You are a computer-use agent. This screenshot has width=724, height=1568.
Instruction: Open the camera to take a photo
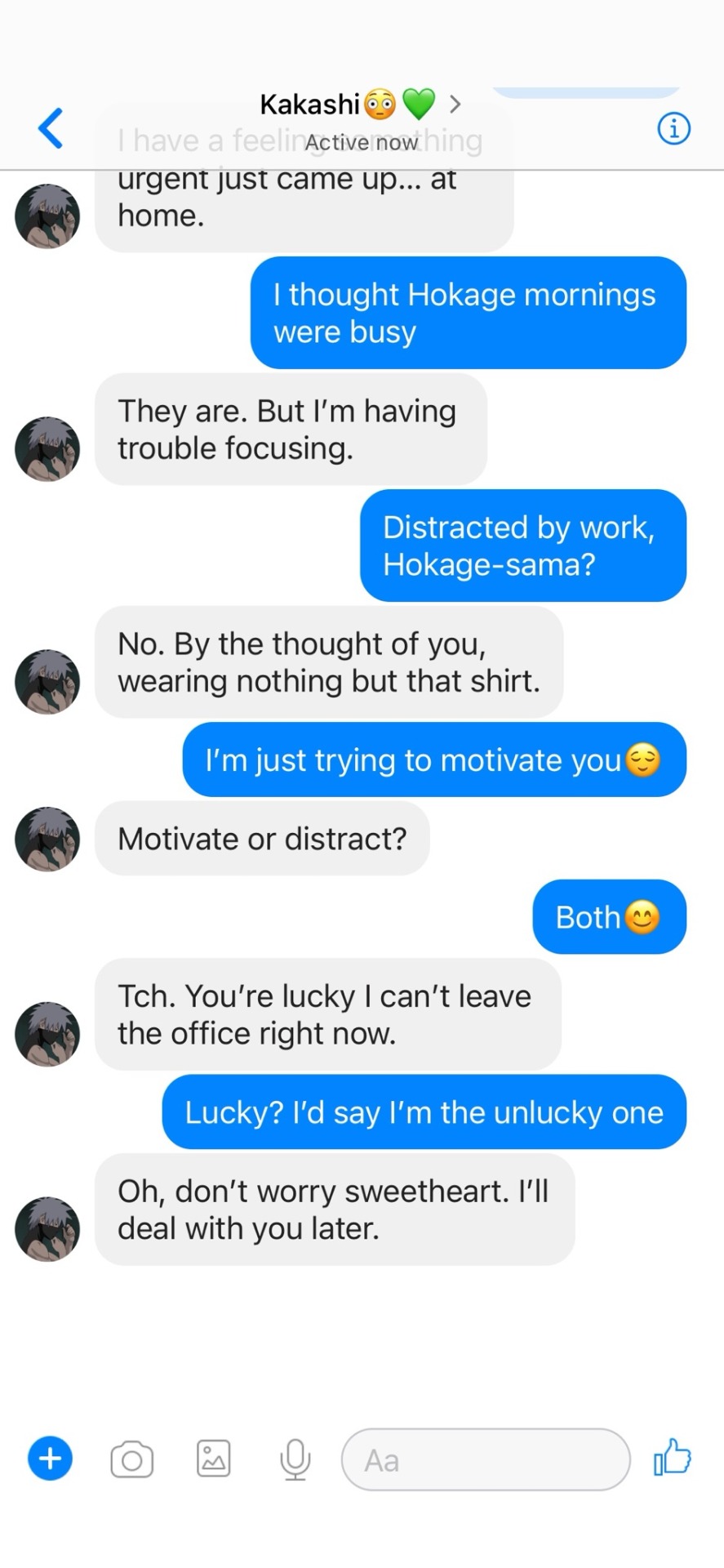132,1460
